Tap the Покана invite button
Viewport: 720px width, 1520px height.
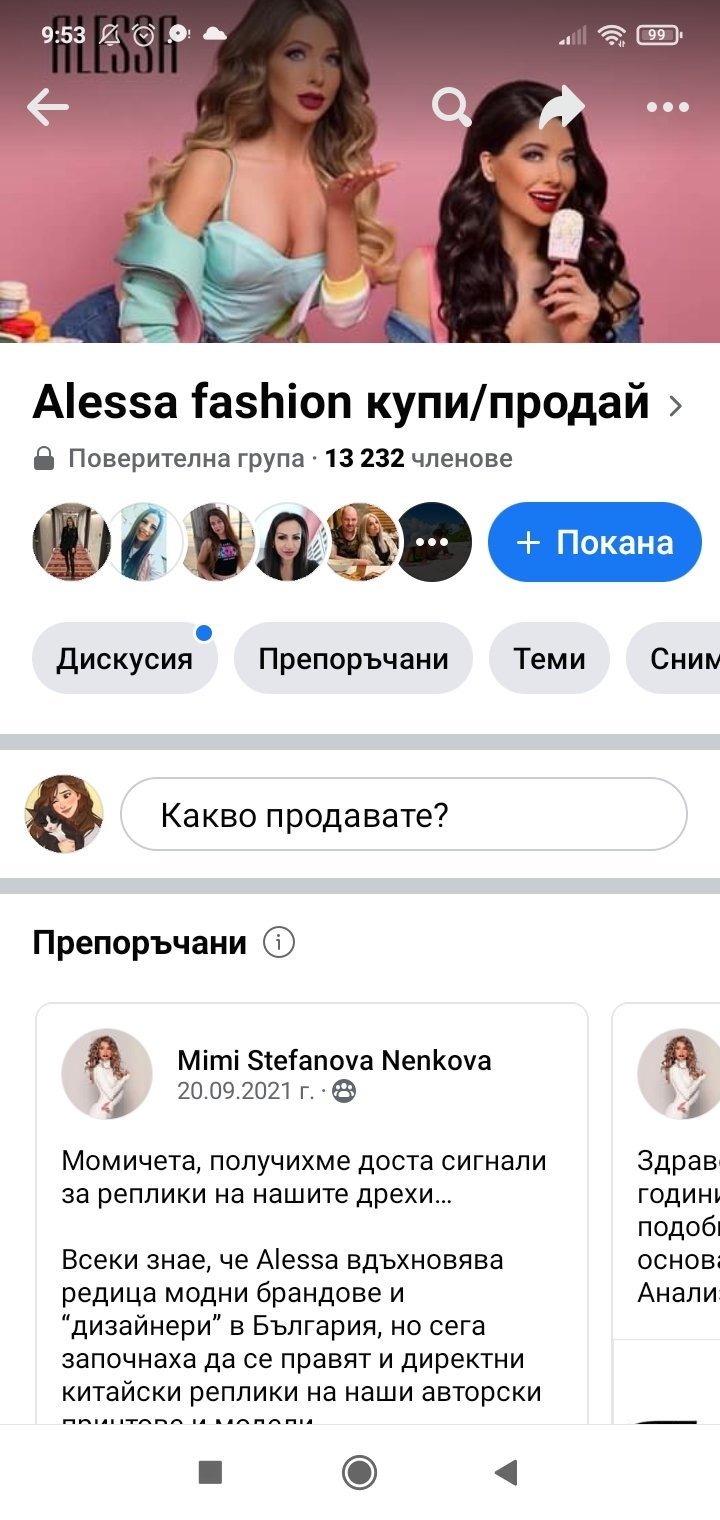(x=594, y=542)
